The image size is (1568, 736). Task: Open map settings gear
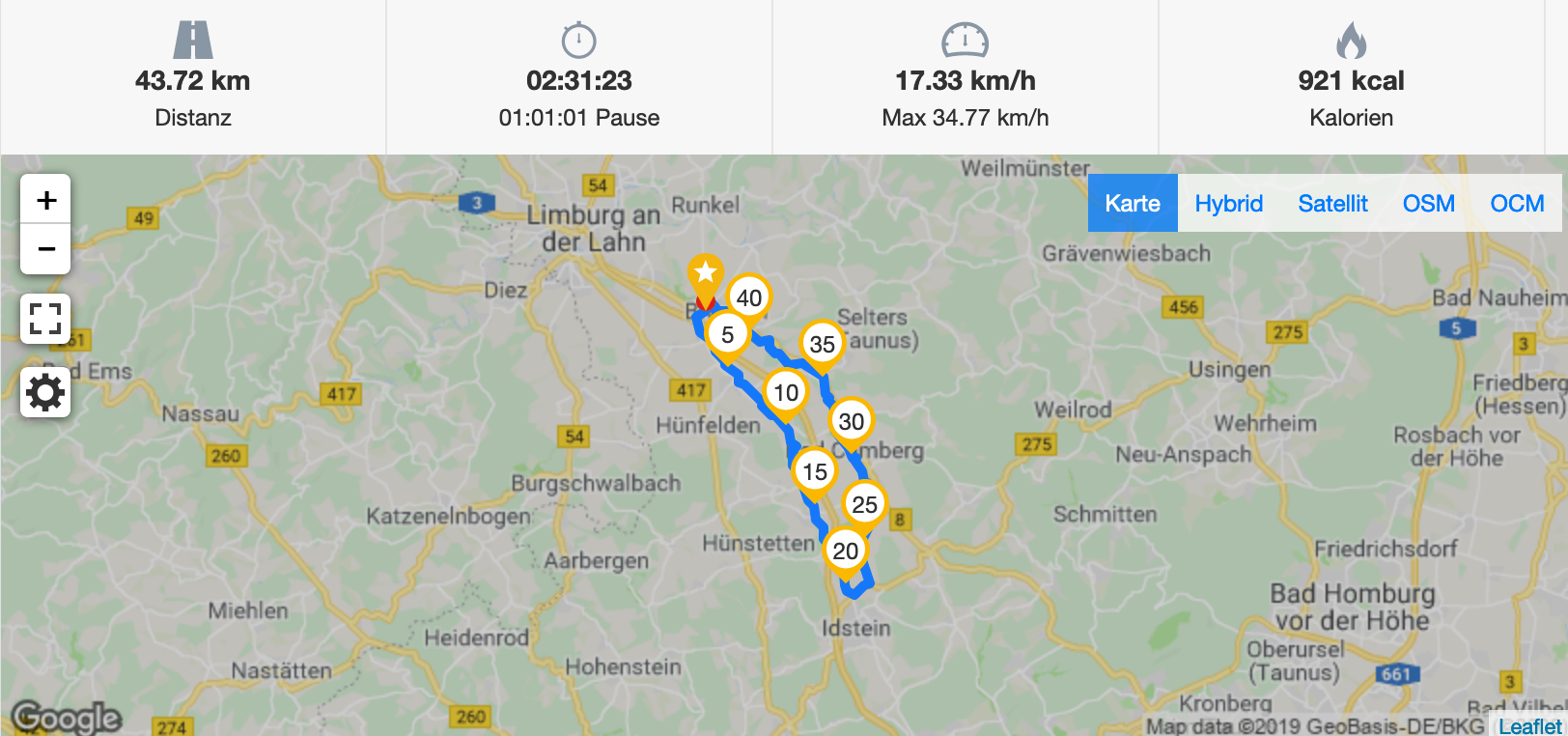pyautogui.click(x=45, y=392)
